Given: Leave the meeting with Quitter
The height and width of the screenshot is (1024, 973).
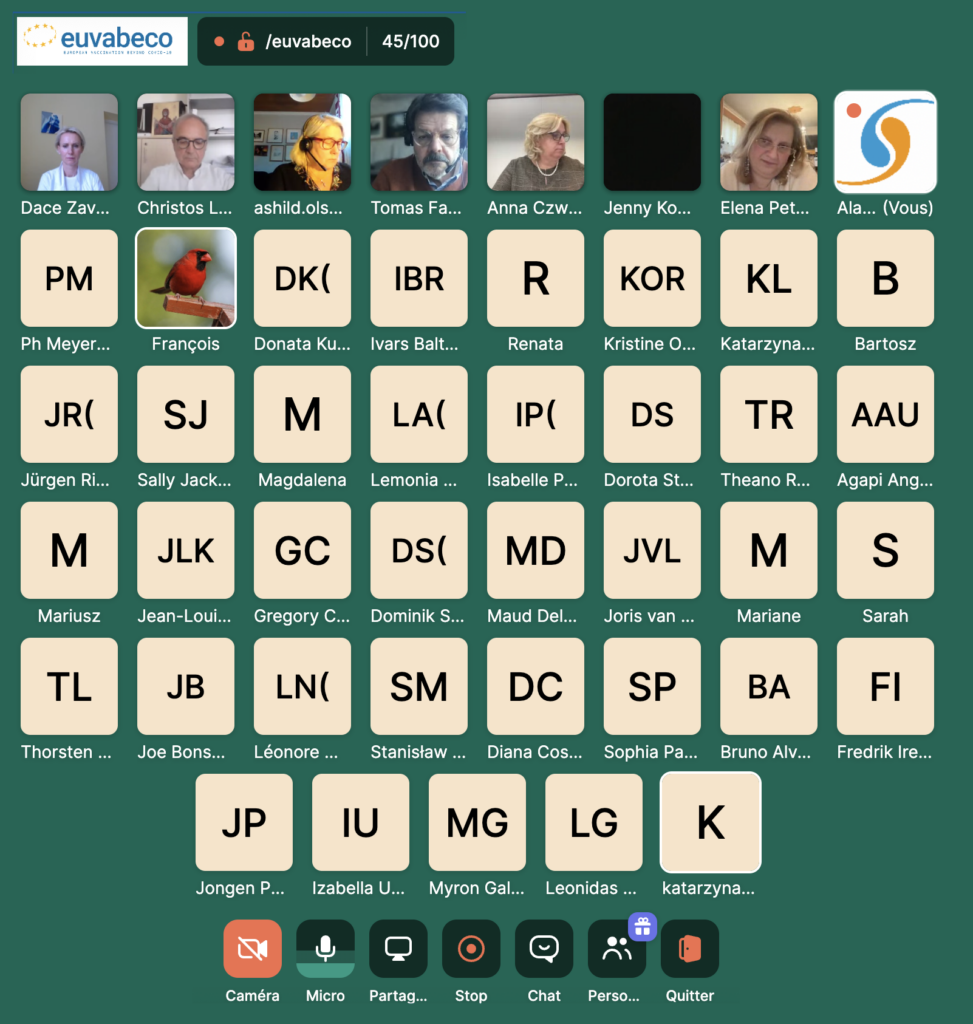Looking at the screenshot, I should pyautogui.click(x=690, y=949).
